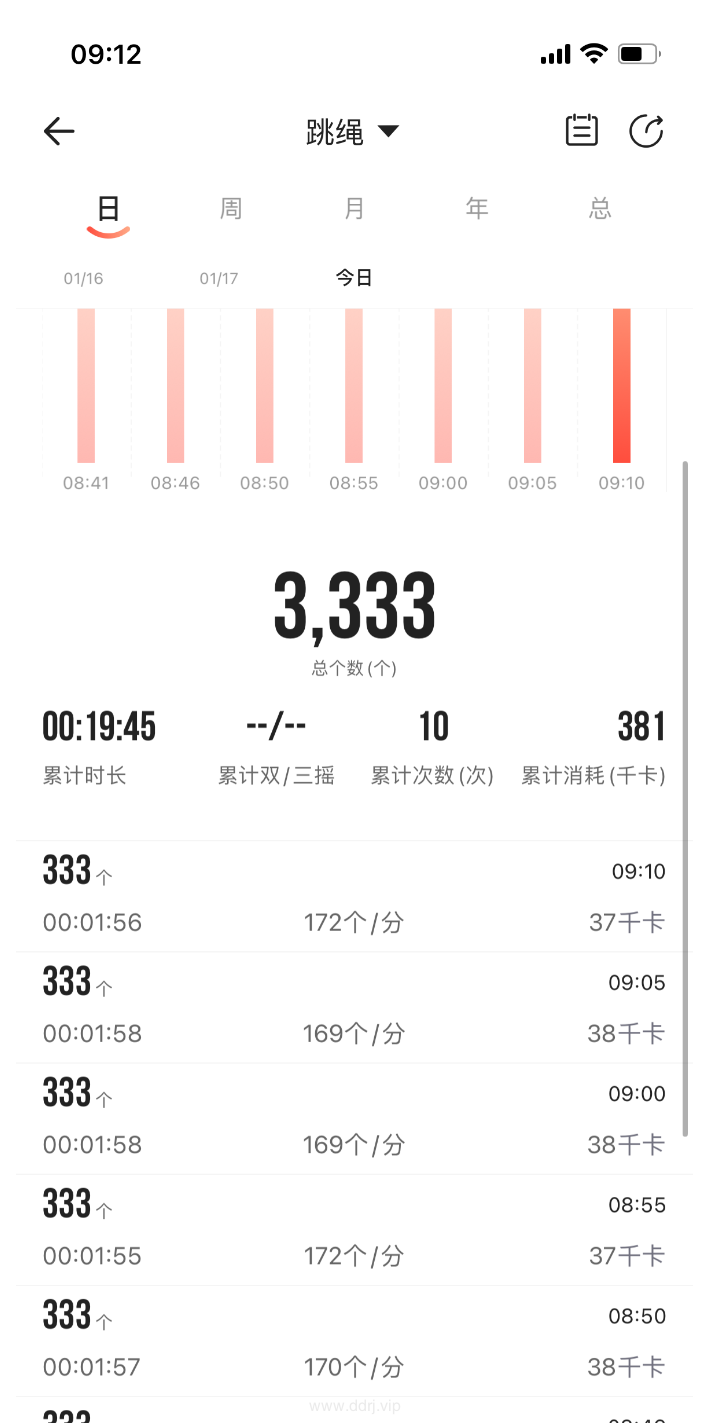Screen dimensions: 706x1426
Task: Open the 09:10 jump session record
Action: pos(354,897)
